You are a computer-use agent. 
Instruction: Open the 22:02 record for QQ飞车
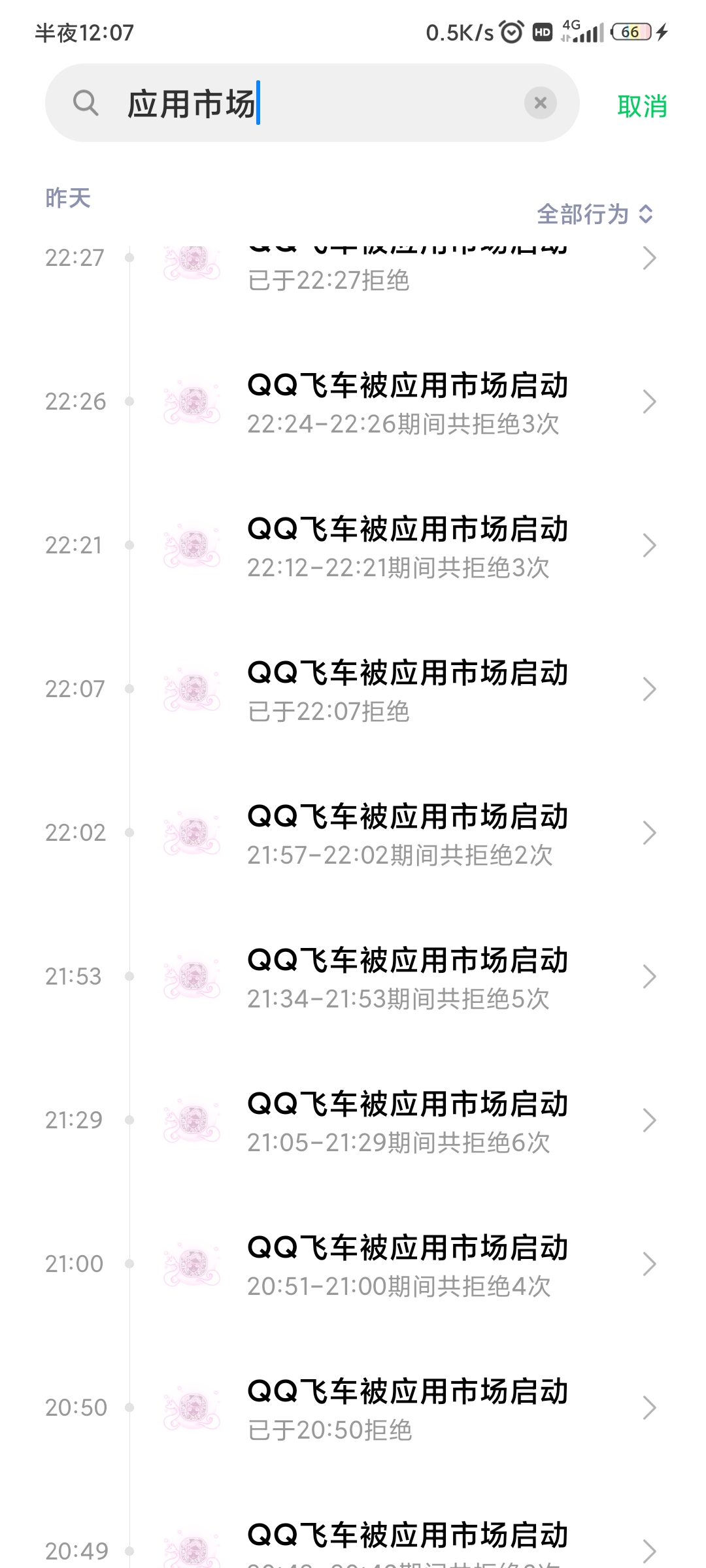[407, 834]
